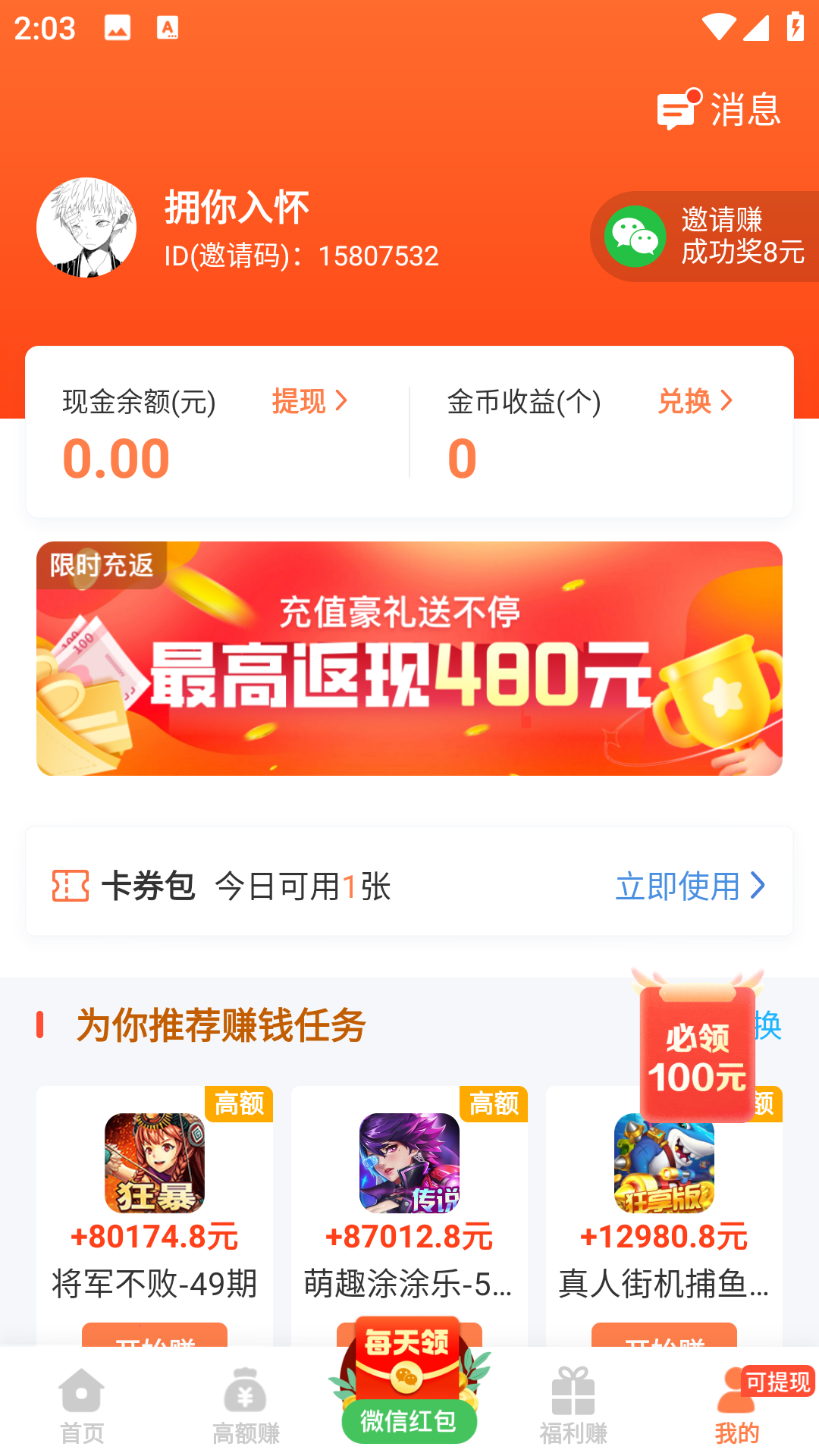Screen dimensions: 819x1456
Task: Click the 兑换 exchange link
Action: coord(686,402)
